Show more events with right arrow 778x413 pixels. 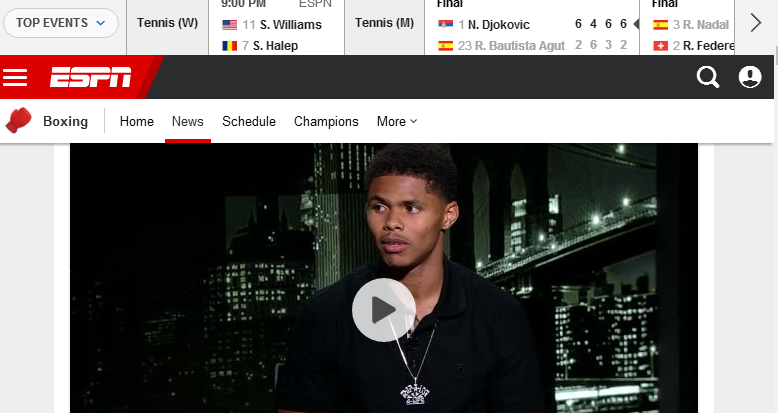click(756, 23)
